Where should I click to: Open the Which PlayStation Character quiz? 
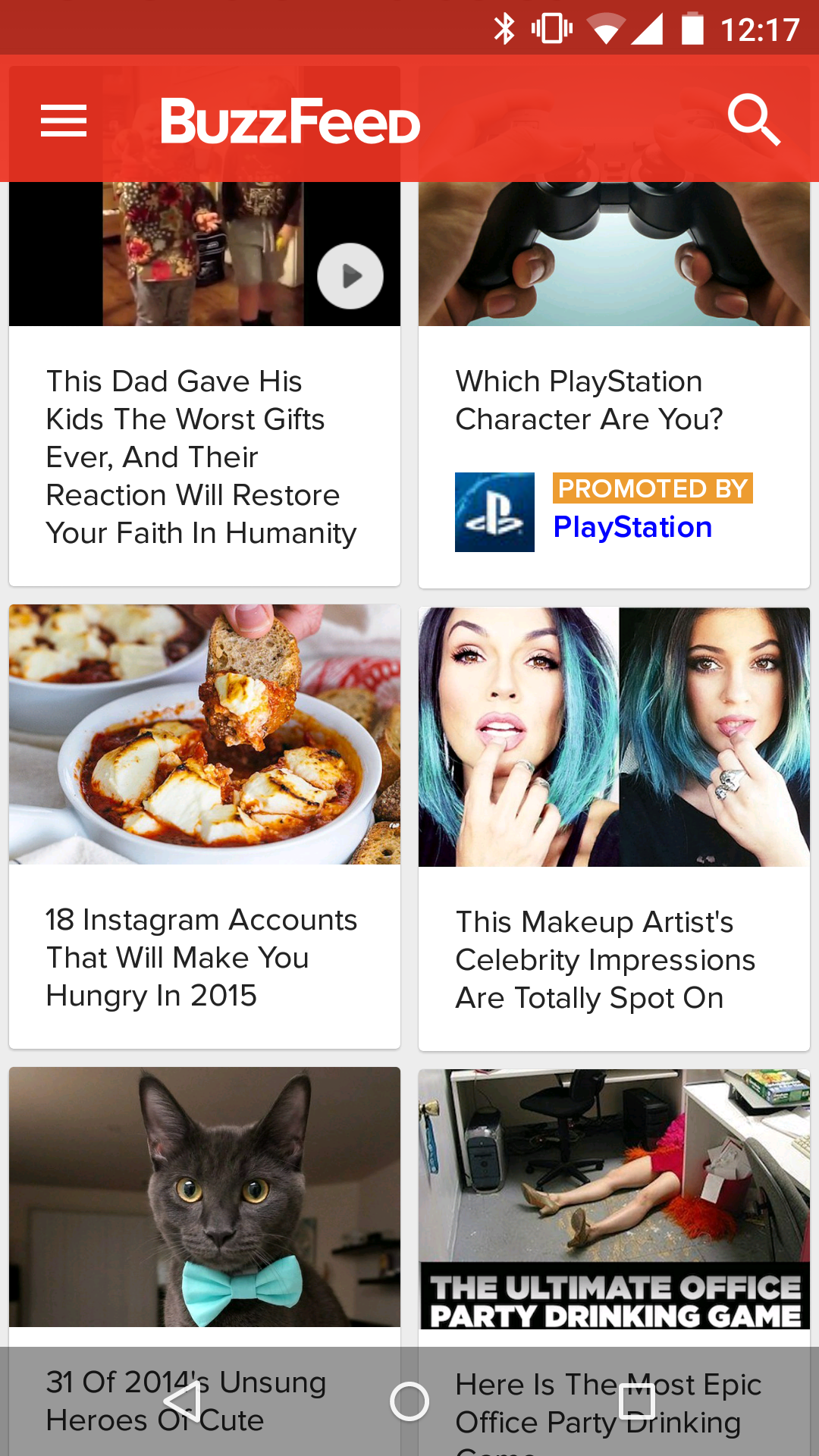(589, 400)
